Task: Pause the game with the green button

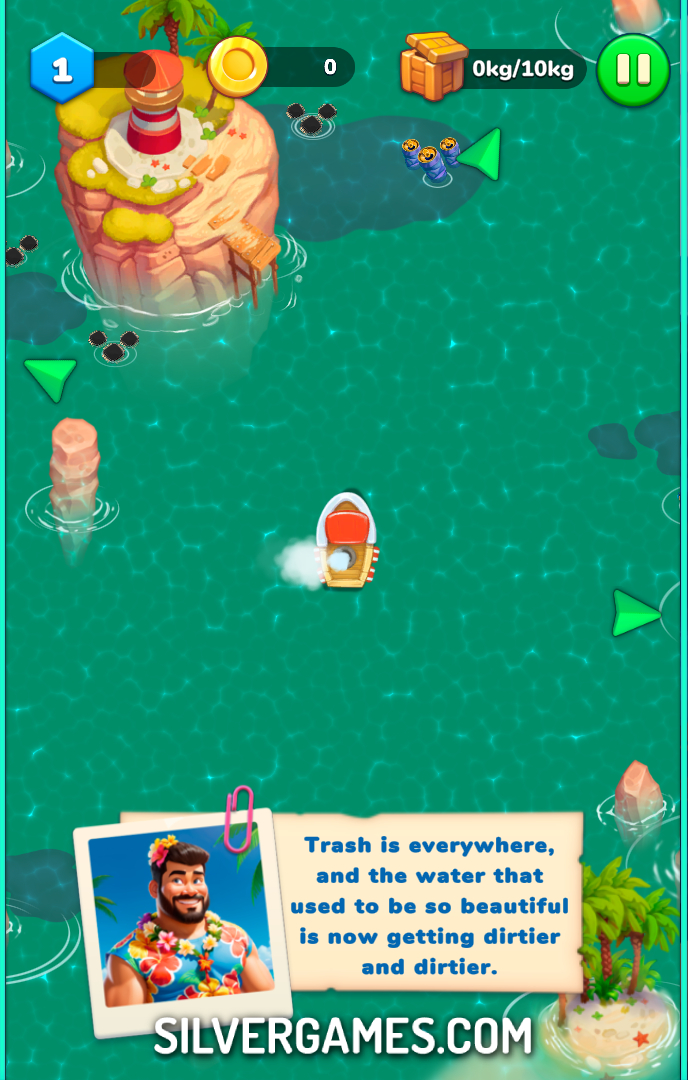Action: (633, 70)
